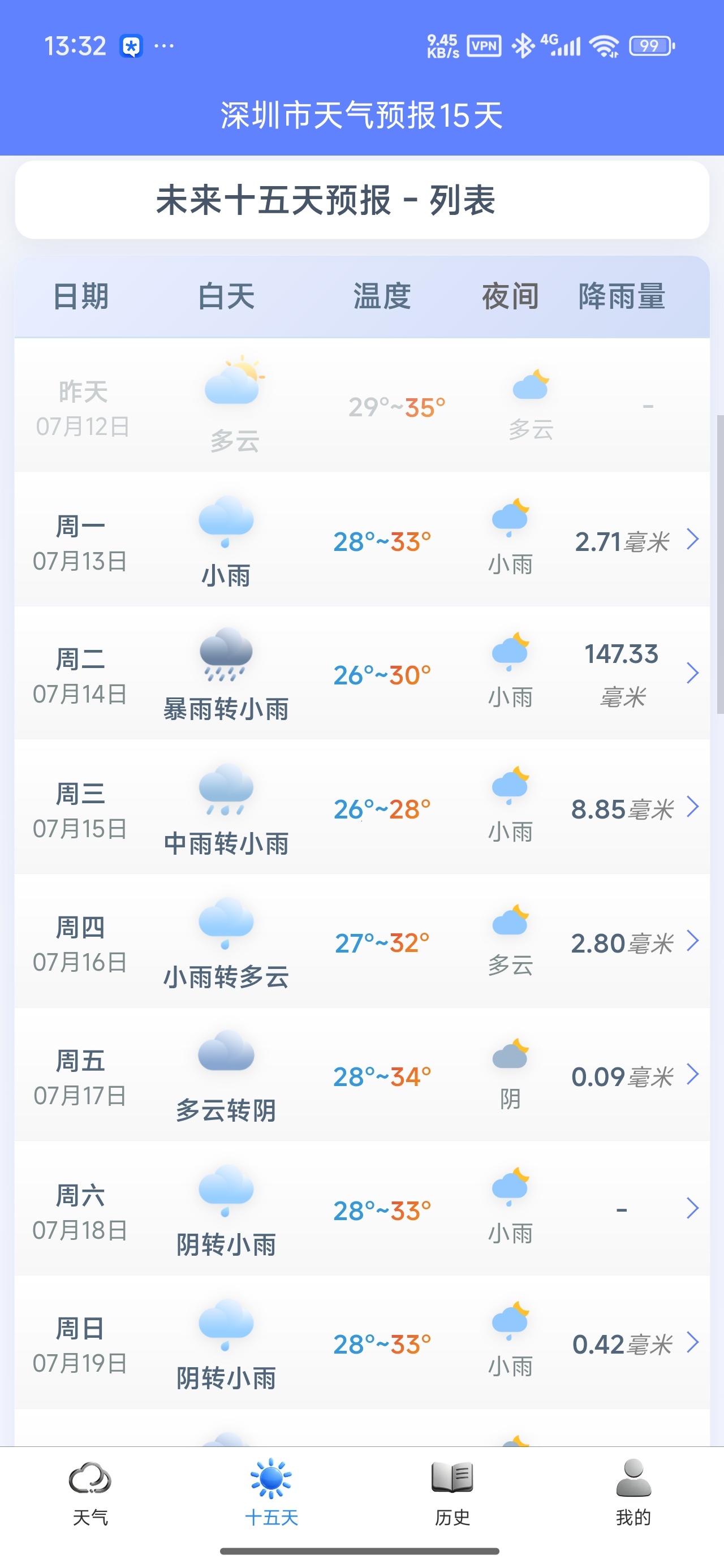The image size is (724, 1568).
Task: Open the 周一 07月13日 forecast row
Action: click(361, 539)
